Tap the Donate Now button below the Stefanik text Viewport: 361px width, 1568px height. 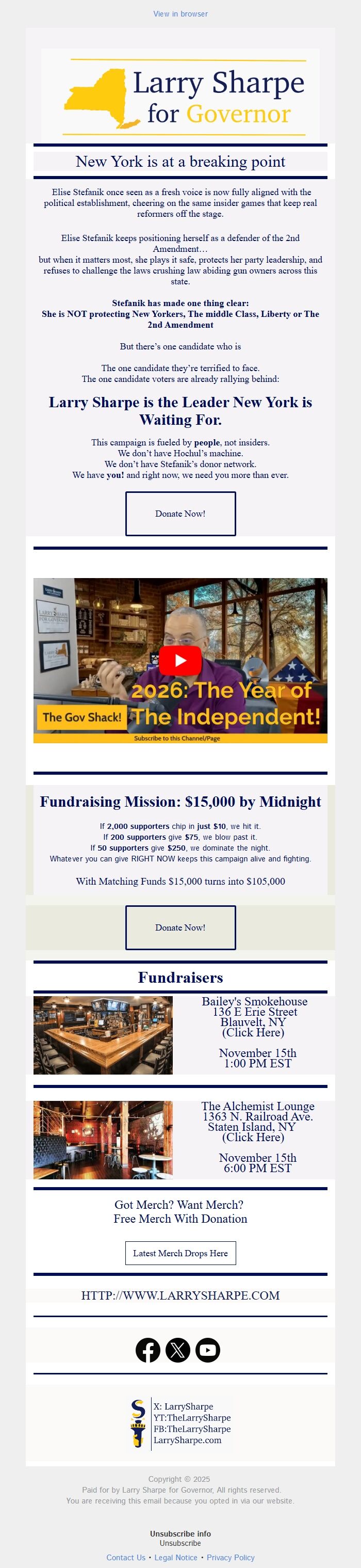(180, 513)
